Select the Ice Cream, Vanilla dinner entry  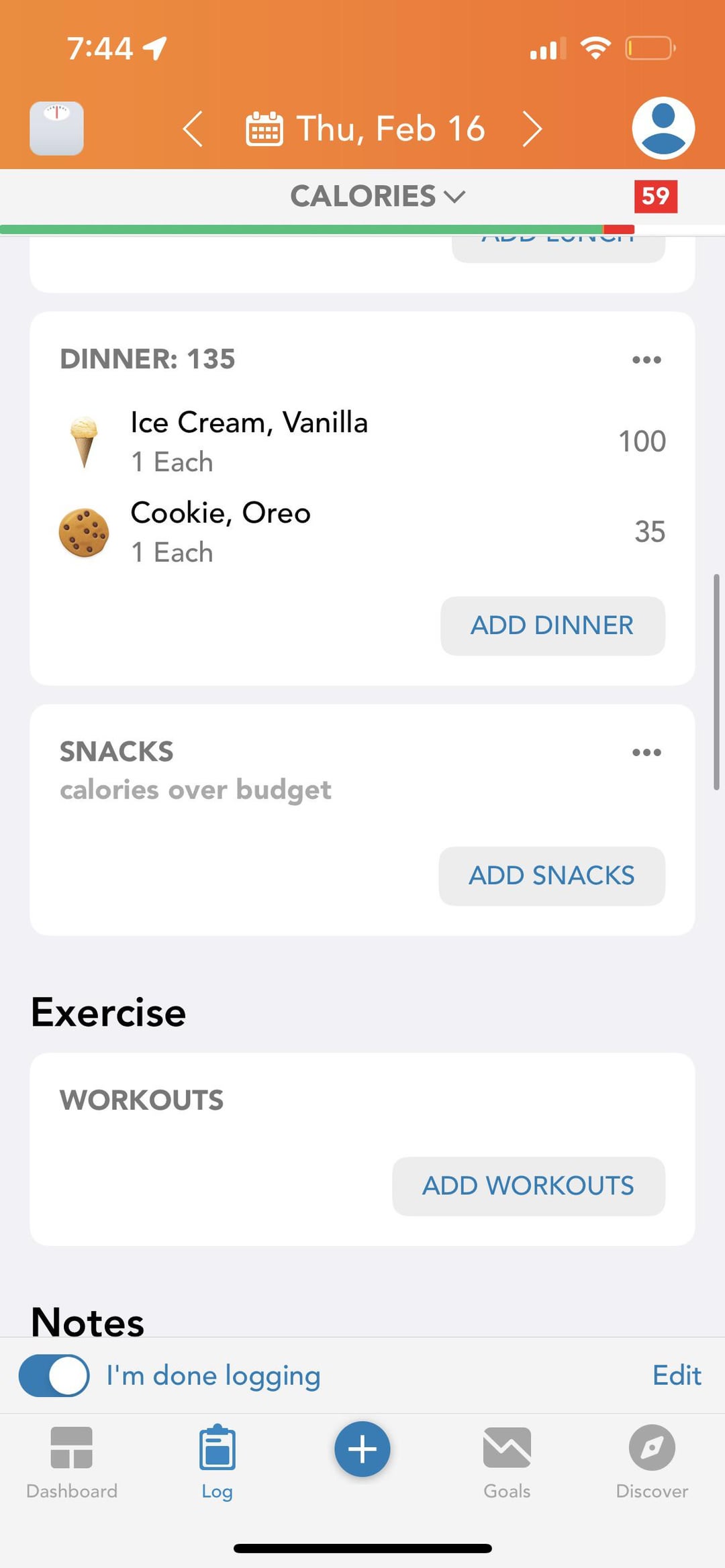(248, 439)
